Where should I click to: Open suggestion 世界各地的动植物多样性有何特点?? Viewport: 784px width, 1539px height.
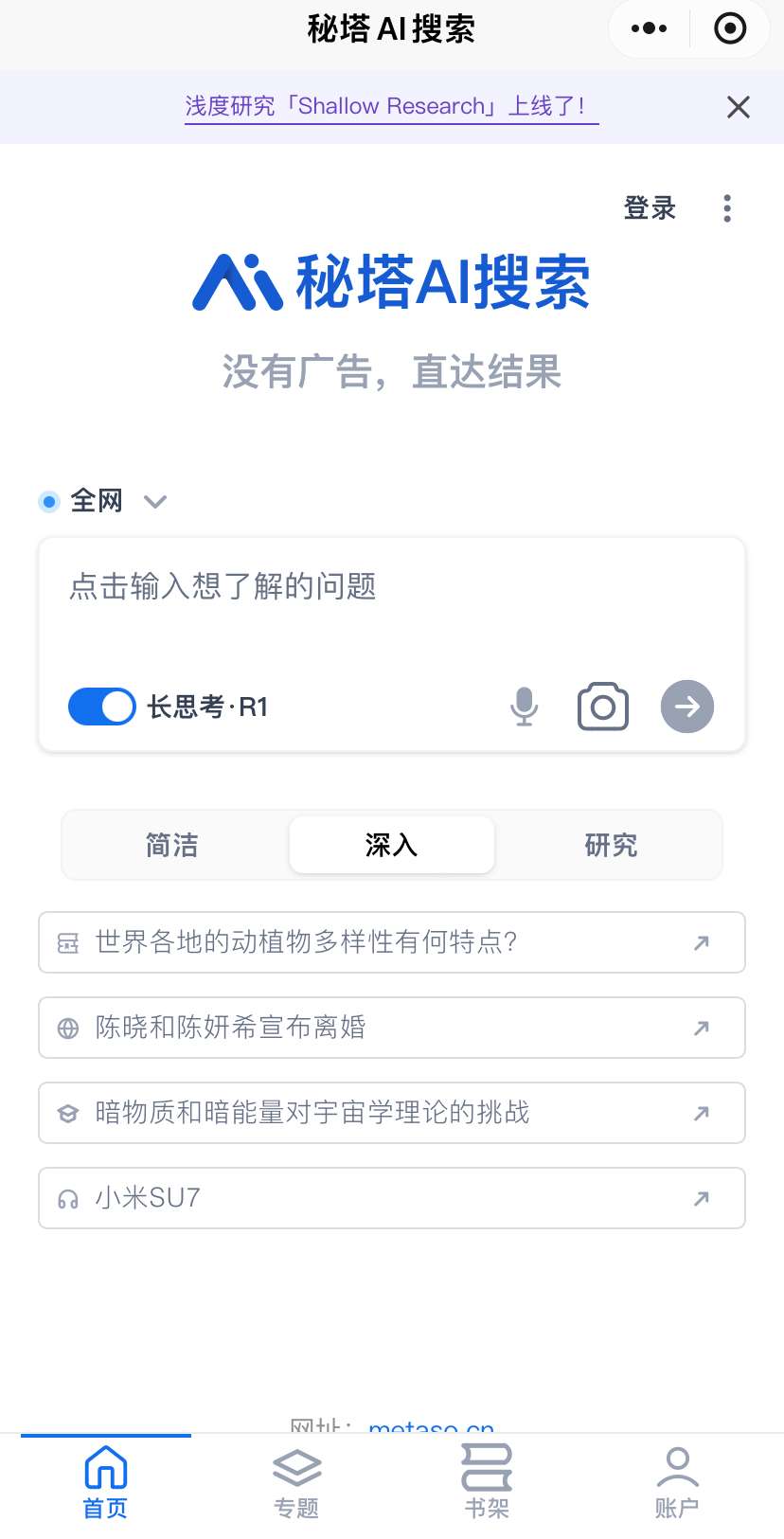click(391, 942)
